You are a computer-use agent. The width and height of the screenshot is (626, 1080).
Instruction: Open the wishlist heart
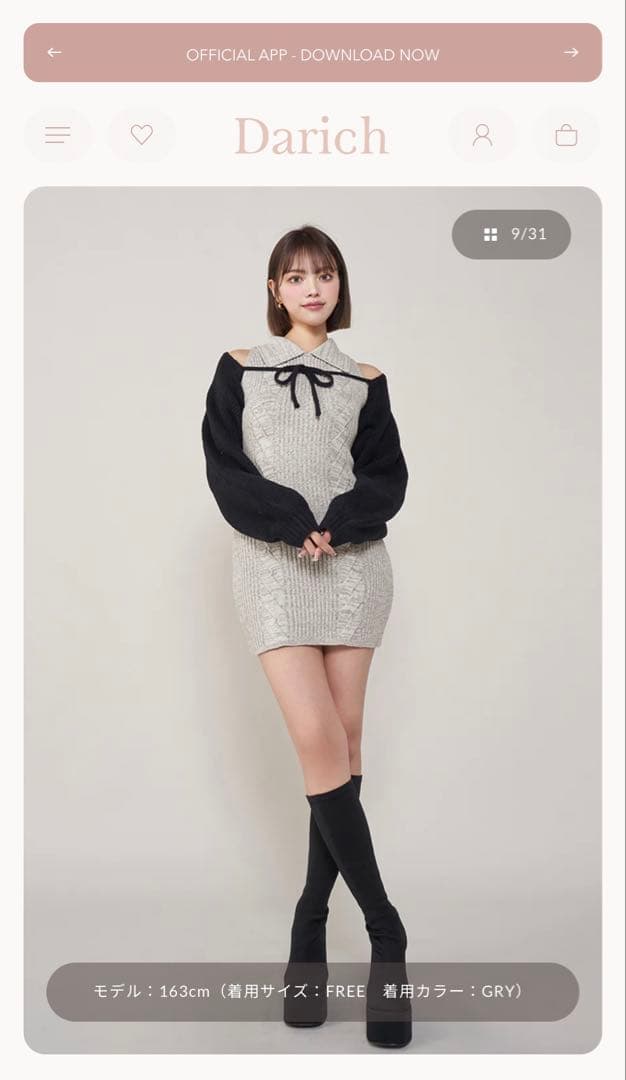(x=142, y=135)
